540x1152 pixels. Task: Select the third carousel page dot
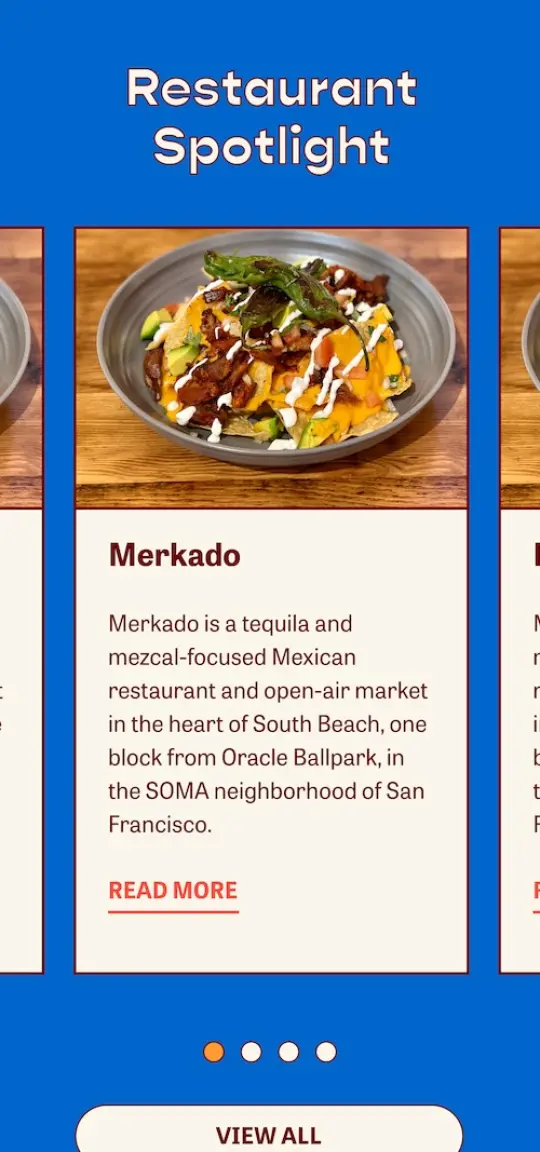[289, 1051]
